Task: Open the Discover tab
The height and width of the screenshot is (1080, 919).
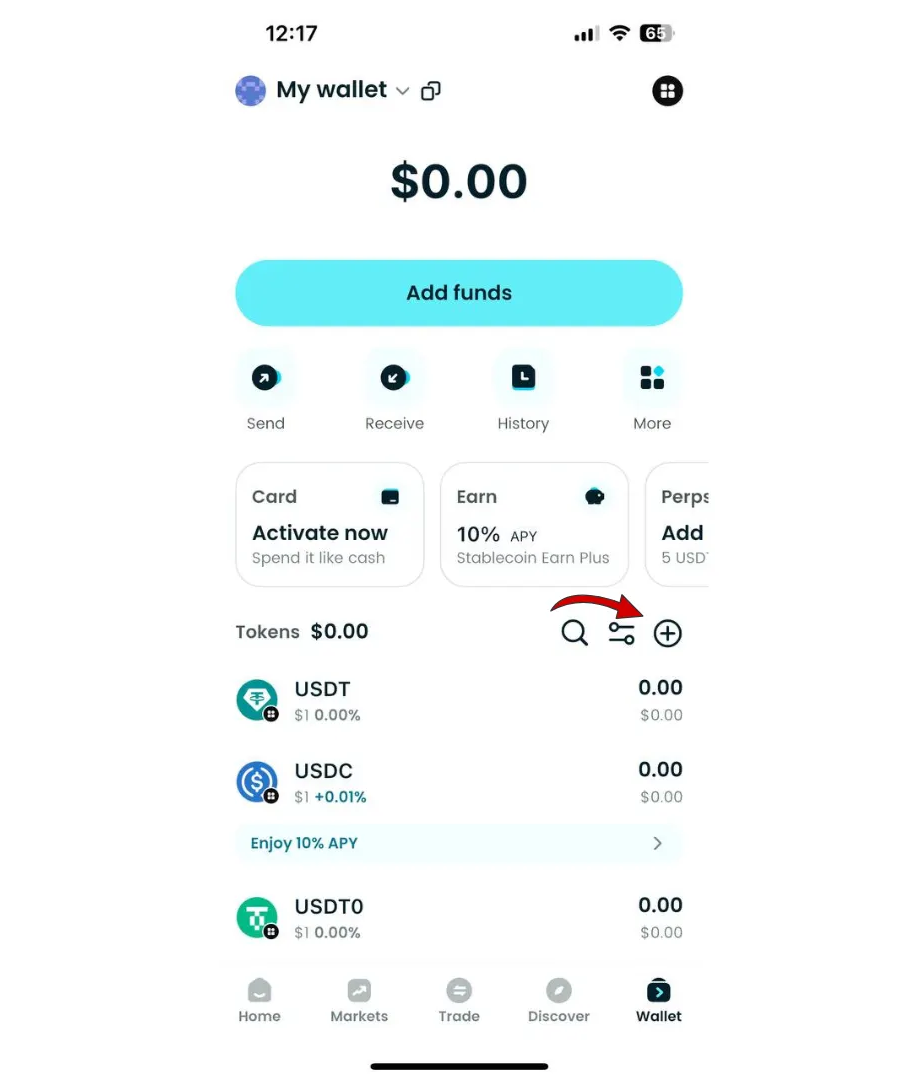Action: pyautogui.click(x=558, y=998)
